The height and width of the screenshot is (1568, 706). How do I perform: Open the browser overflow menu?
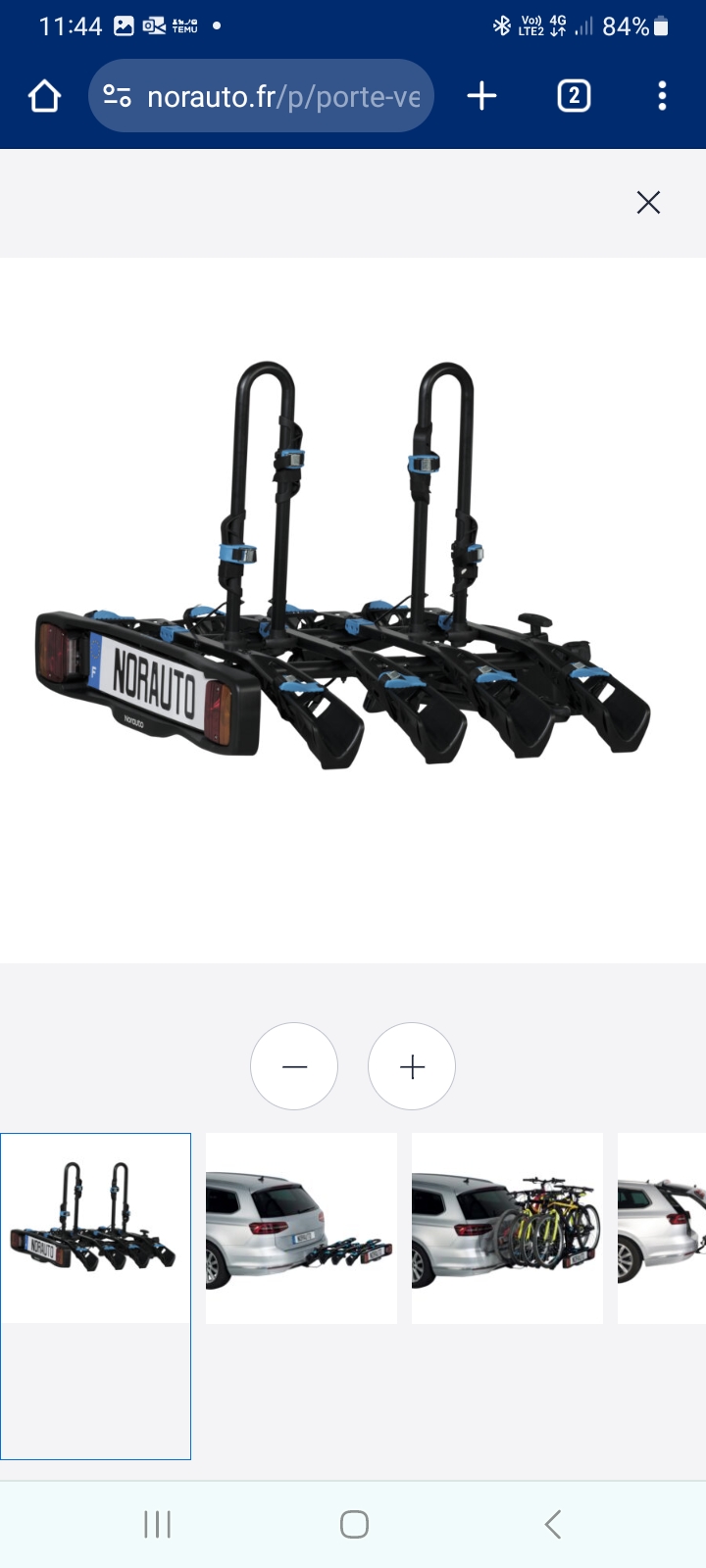[662, 96]
